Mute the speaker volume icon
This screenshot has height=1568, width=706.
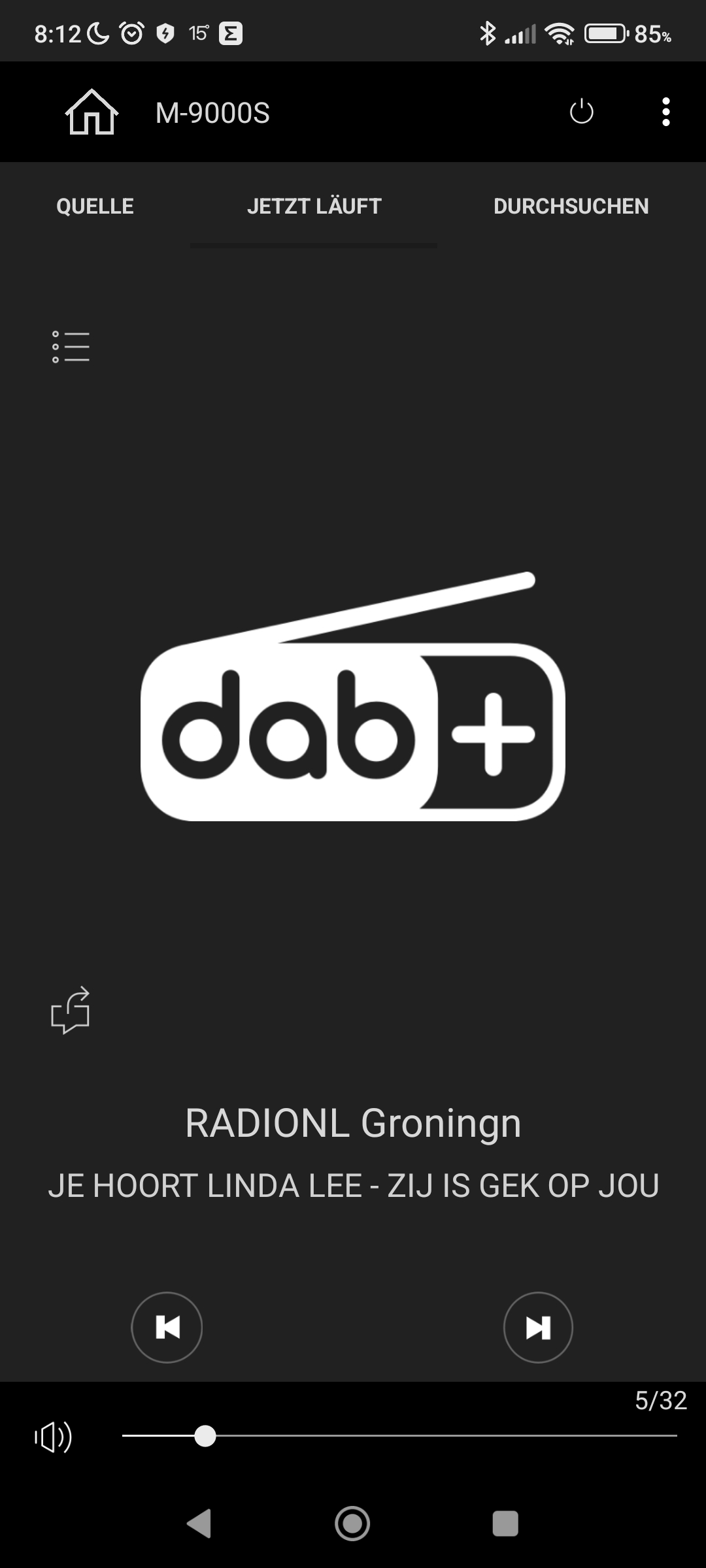(x=54, y=1436)
